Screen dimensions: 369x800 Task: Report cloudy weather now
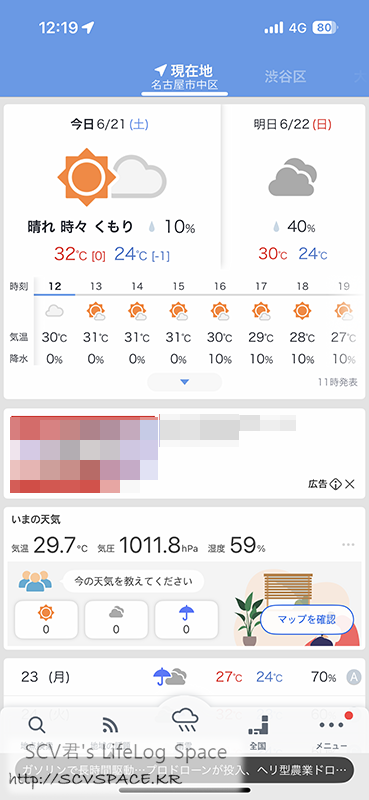click(116, 619)
